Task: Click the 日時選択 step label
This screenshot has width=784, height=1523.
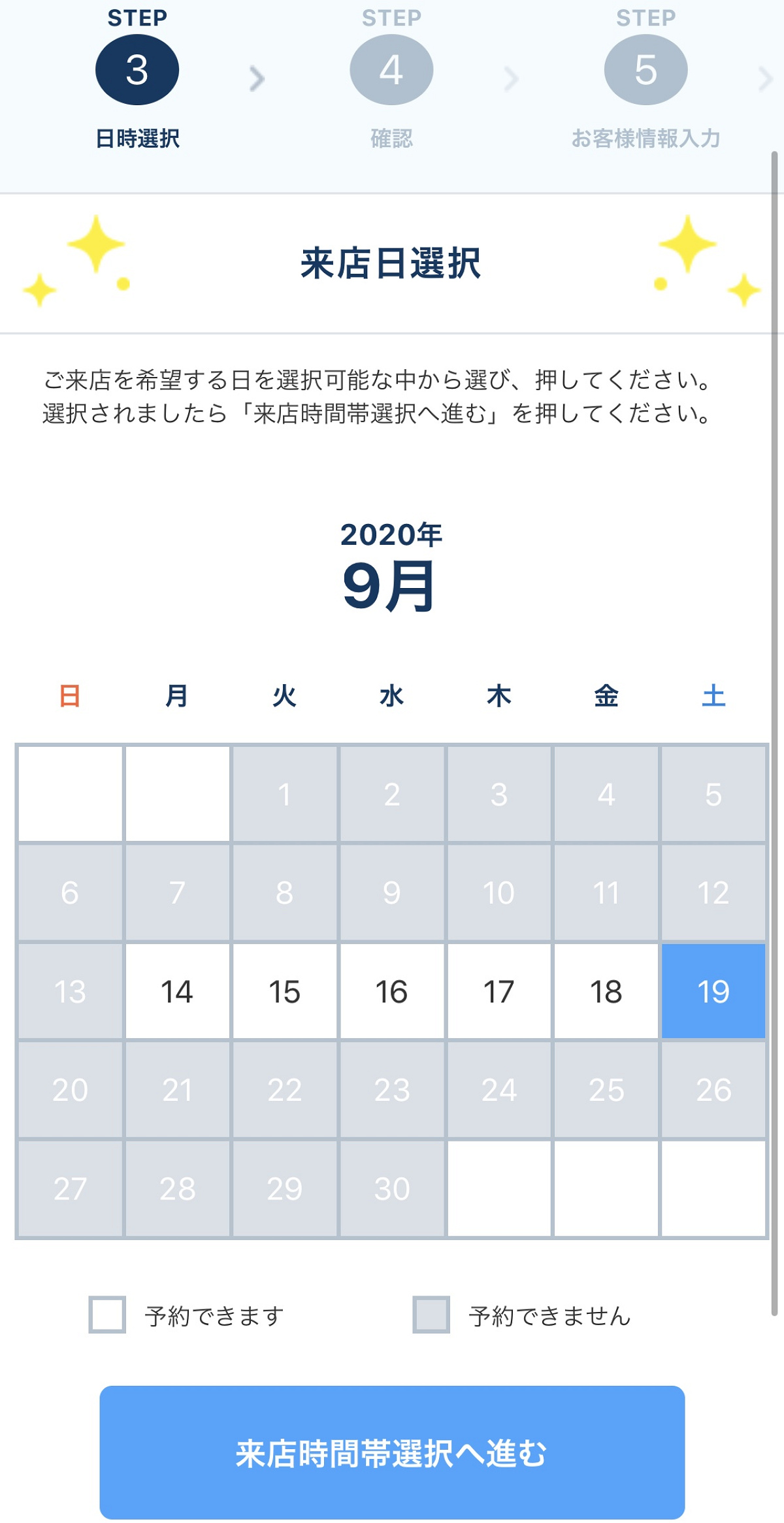Action: tap(137, 139)
